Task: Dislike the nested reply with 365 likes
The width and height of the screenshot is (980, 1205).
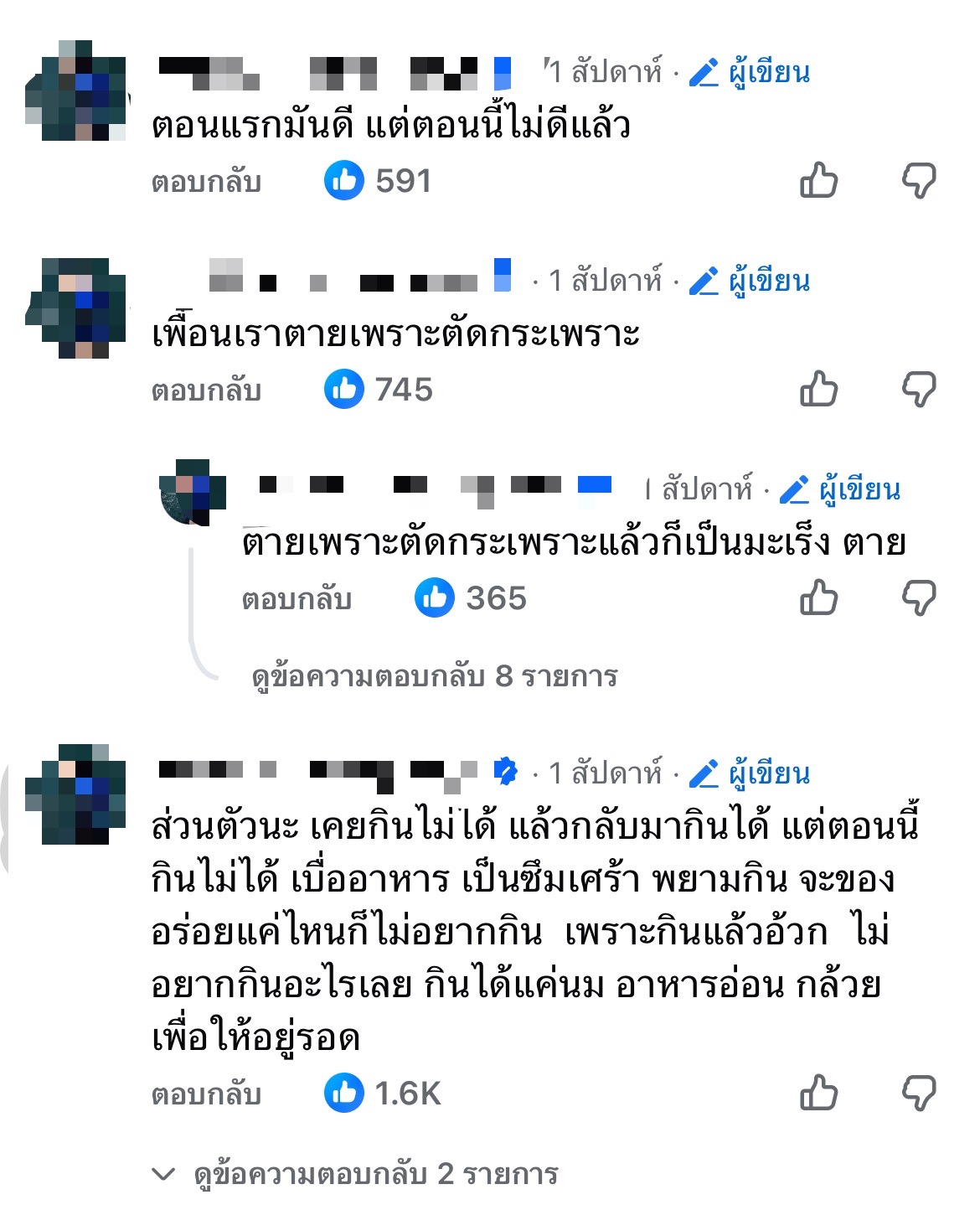Action: tap(918, 597)
